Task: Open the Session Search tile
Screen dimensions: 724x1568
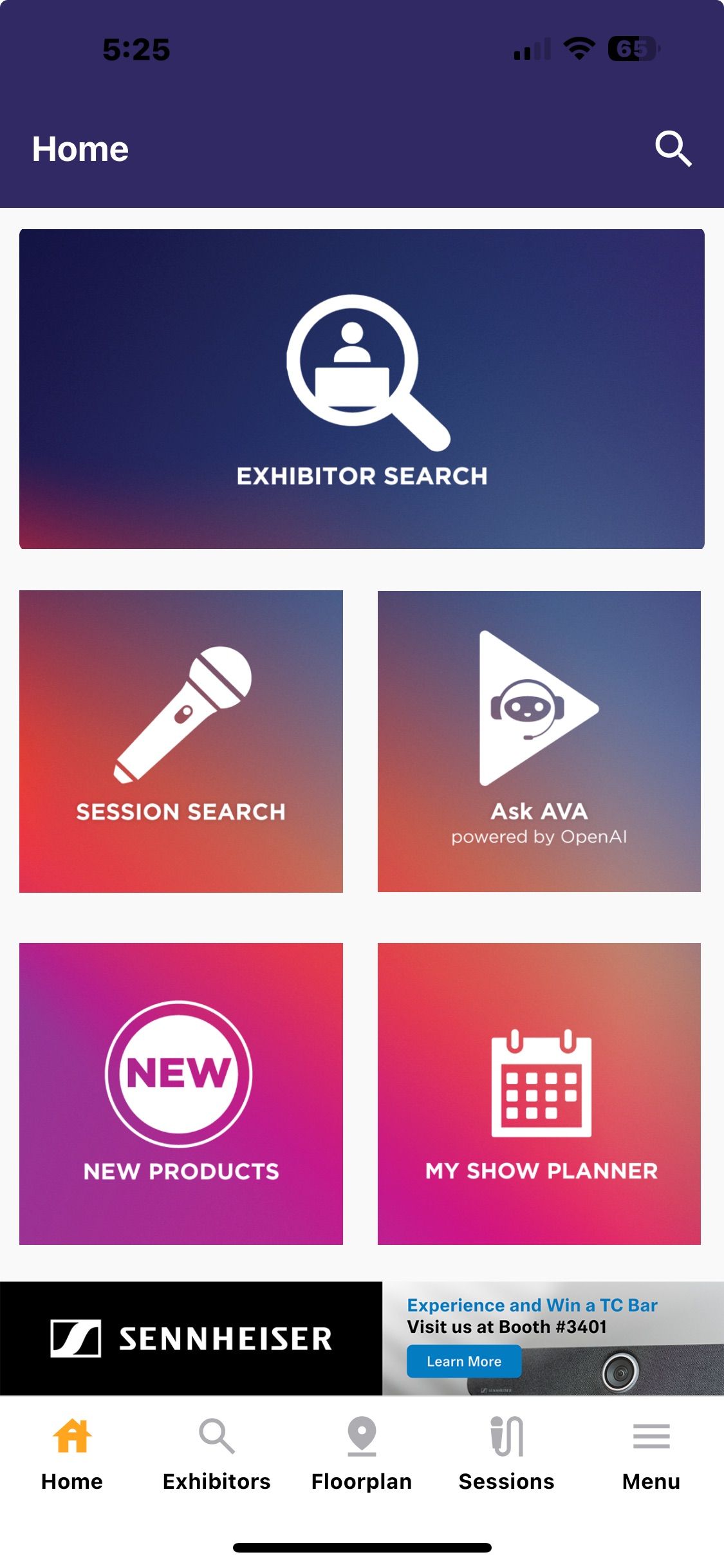Action: click(x=181, y=741)
